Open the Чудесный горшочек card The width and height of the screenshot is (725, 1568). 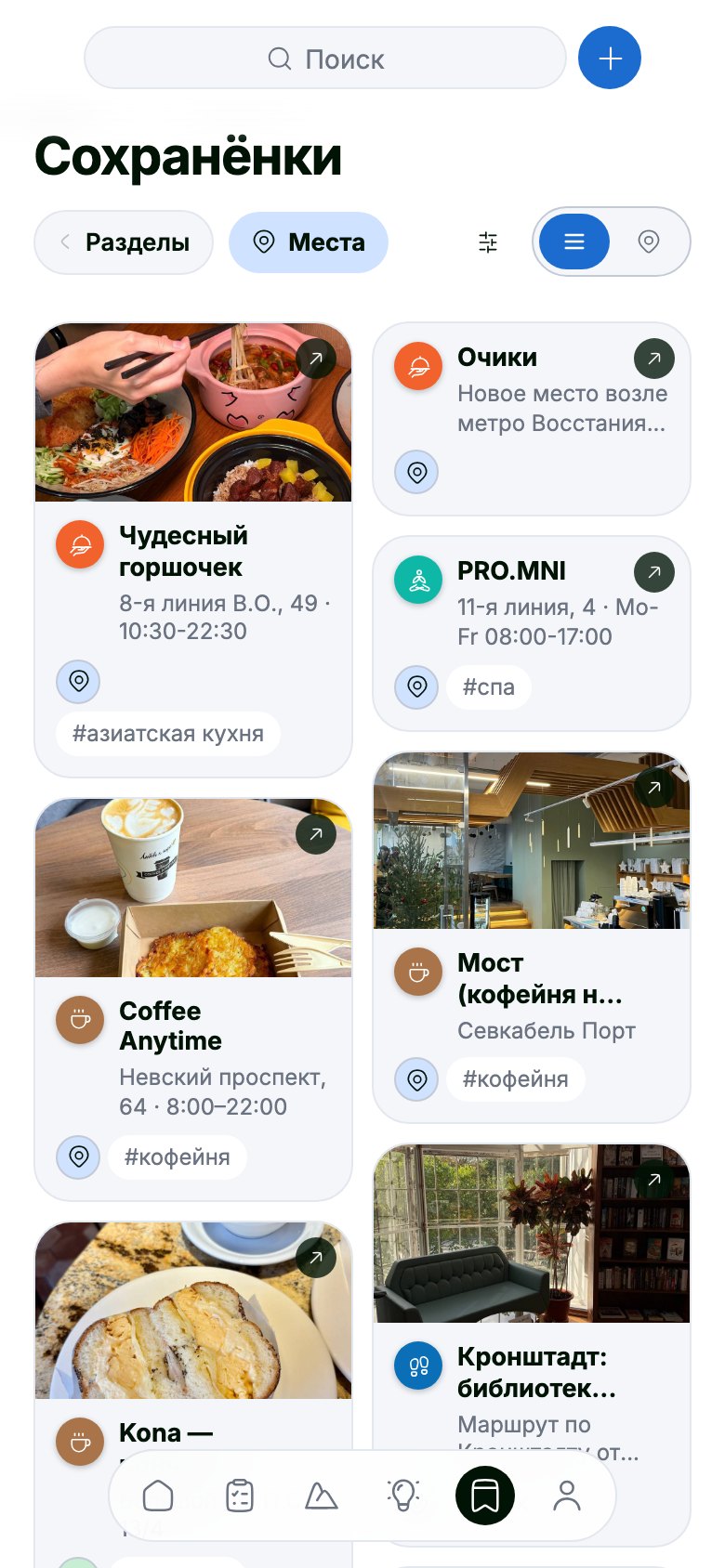(193, 550)
